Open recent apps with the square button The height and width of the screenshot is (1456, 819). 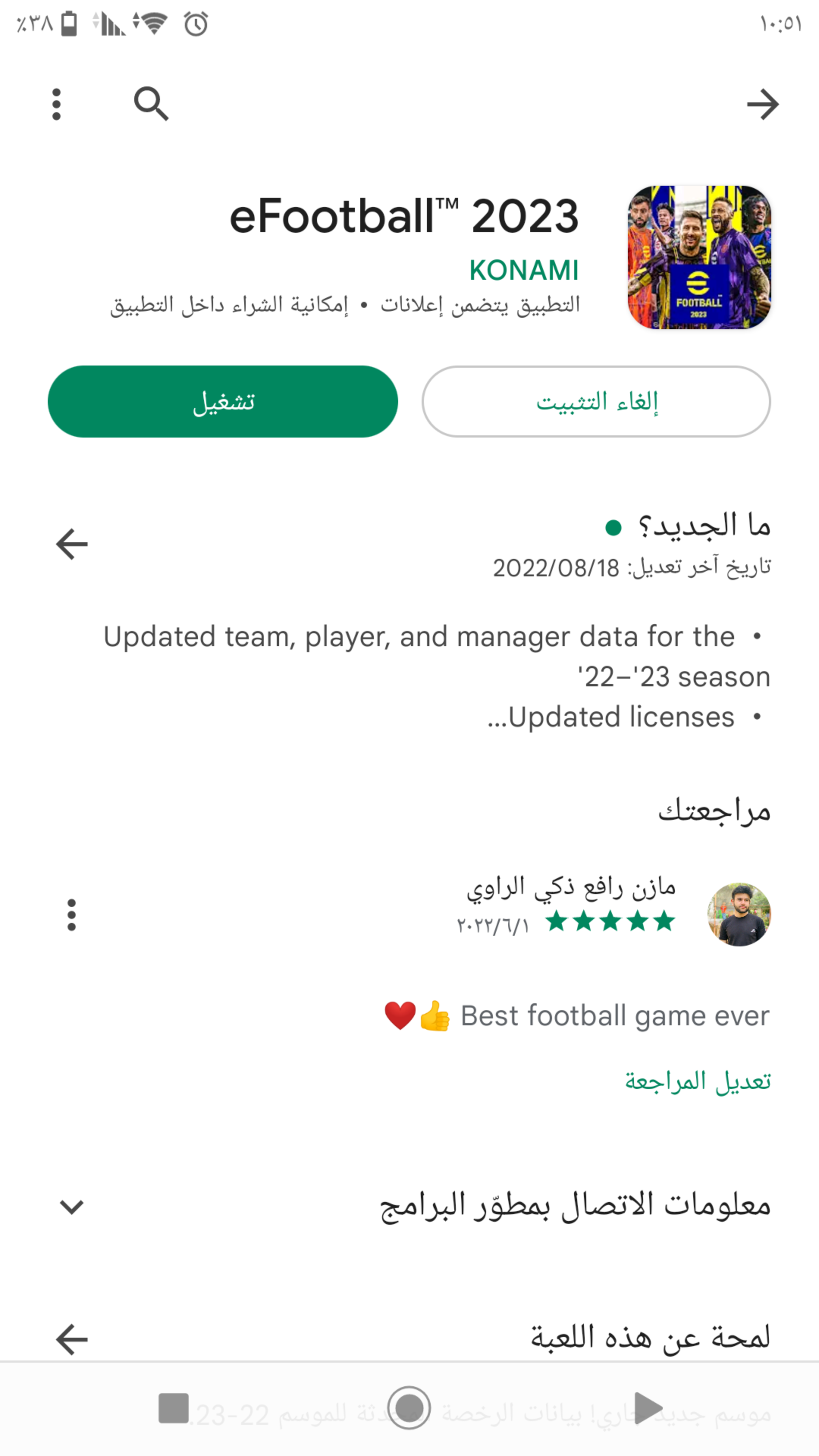(174, 1407)
